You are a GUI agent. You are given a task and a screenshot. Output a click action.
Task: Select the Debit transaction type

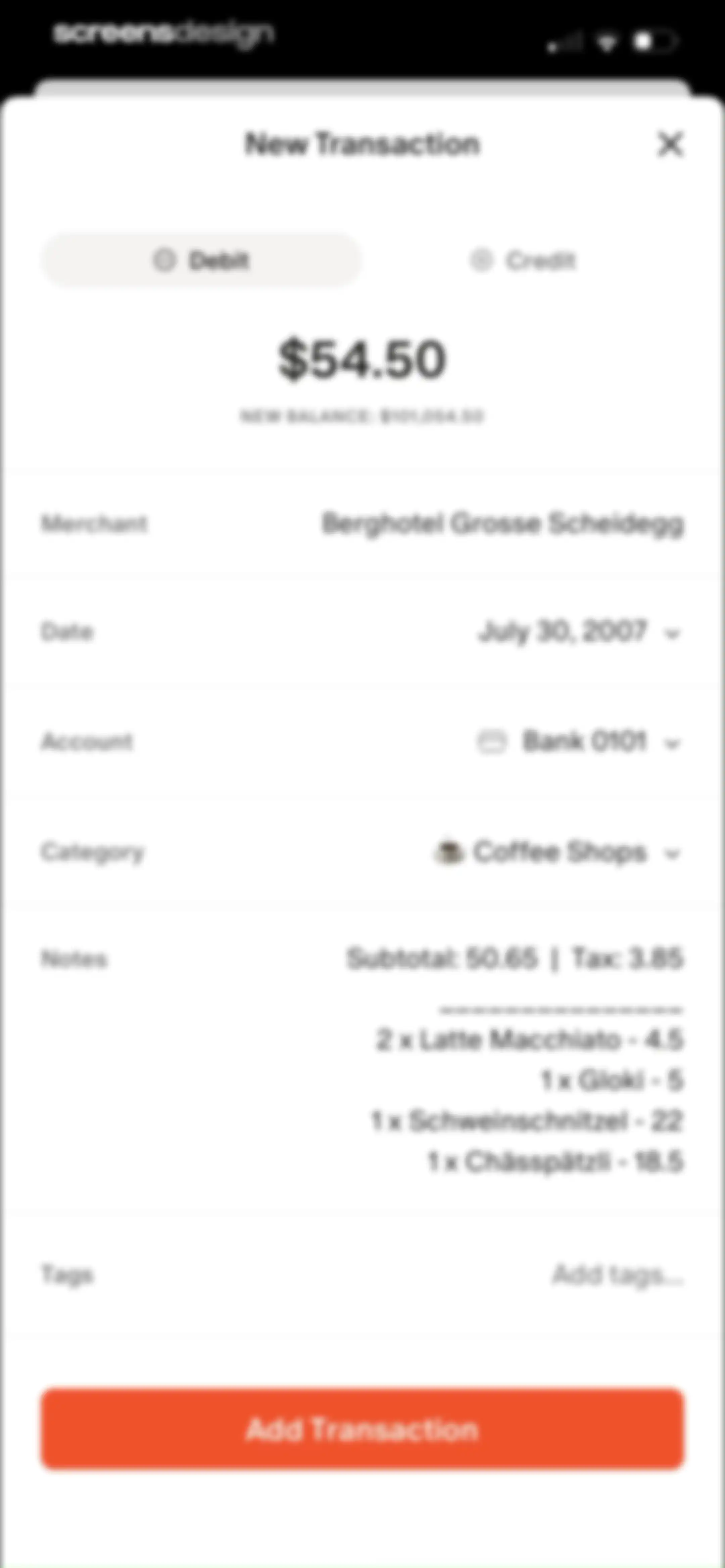click(x=201, y=261)
